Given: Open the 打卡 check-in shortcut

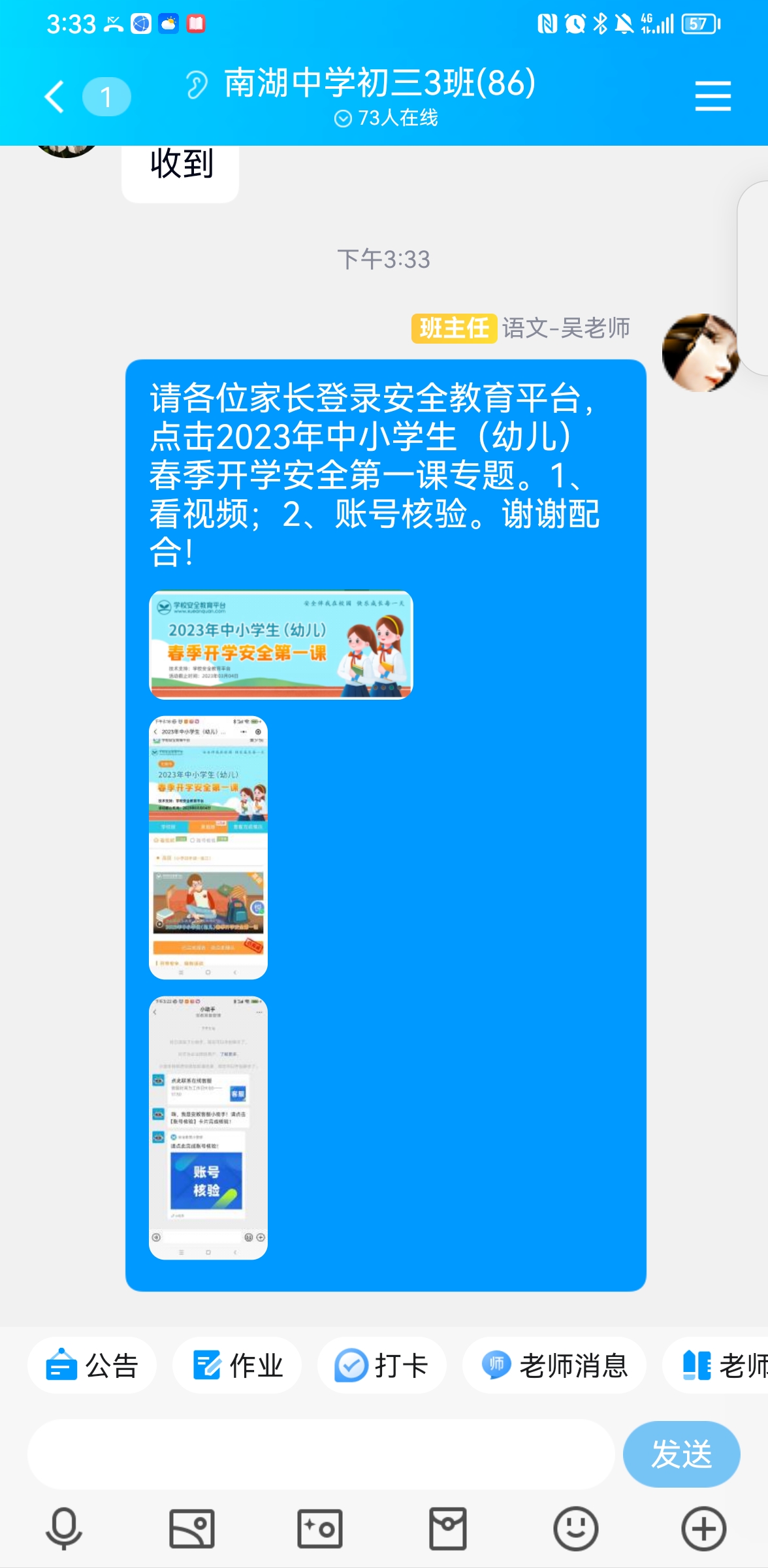Looking at the screenshot, I should (381, 1365).
